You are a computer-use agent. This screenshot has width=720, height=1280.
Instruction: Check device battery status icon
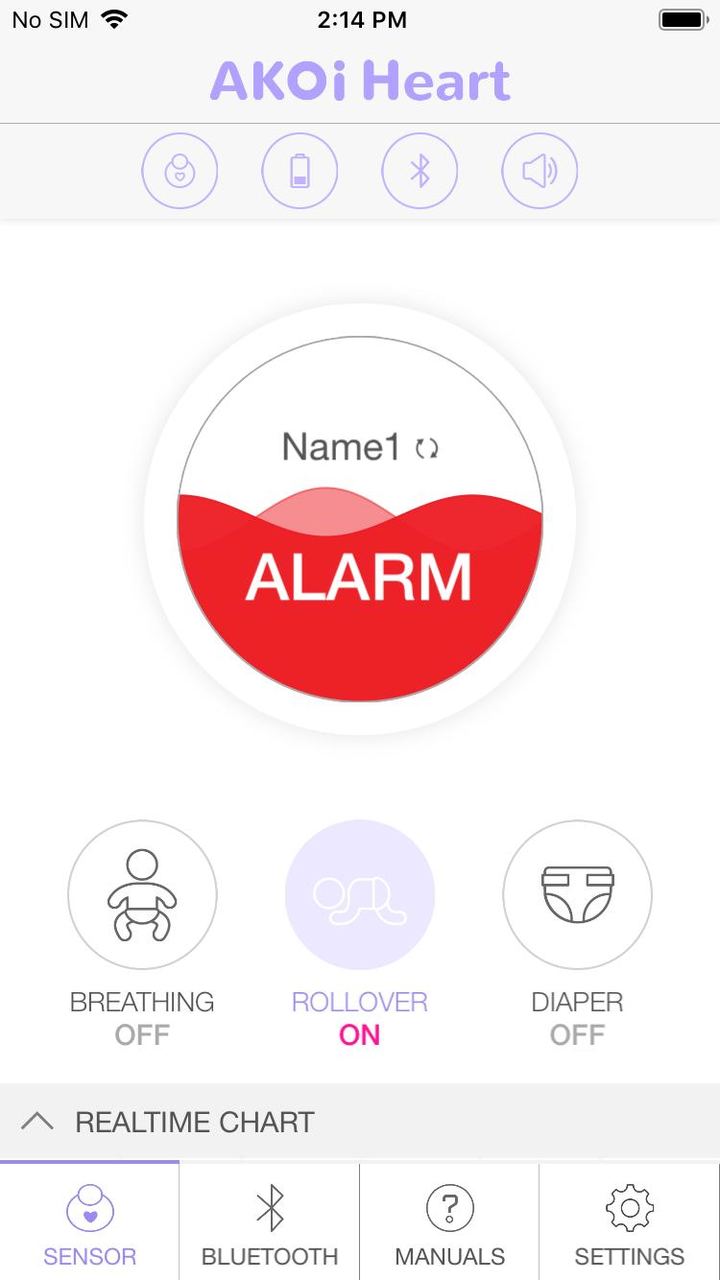click(x=300, y=170)
